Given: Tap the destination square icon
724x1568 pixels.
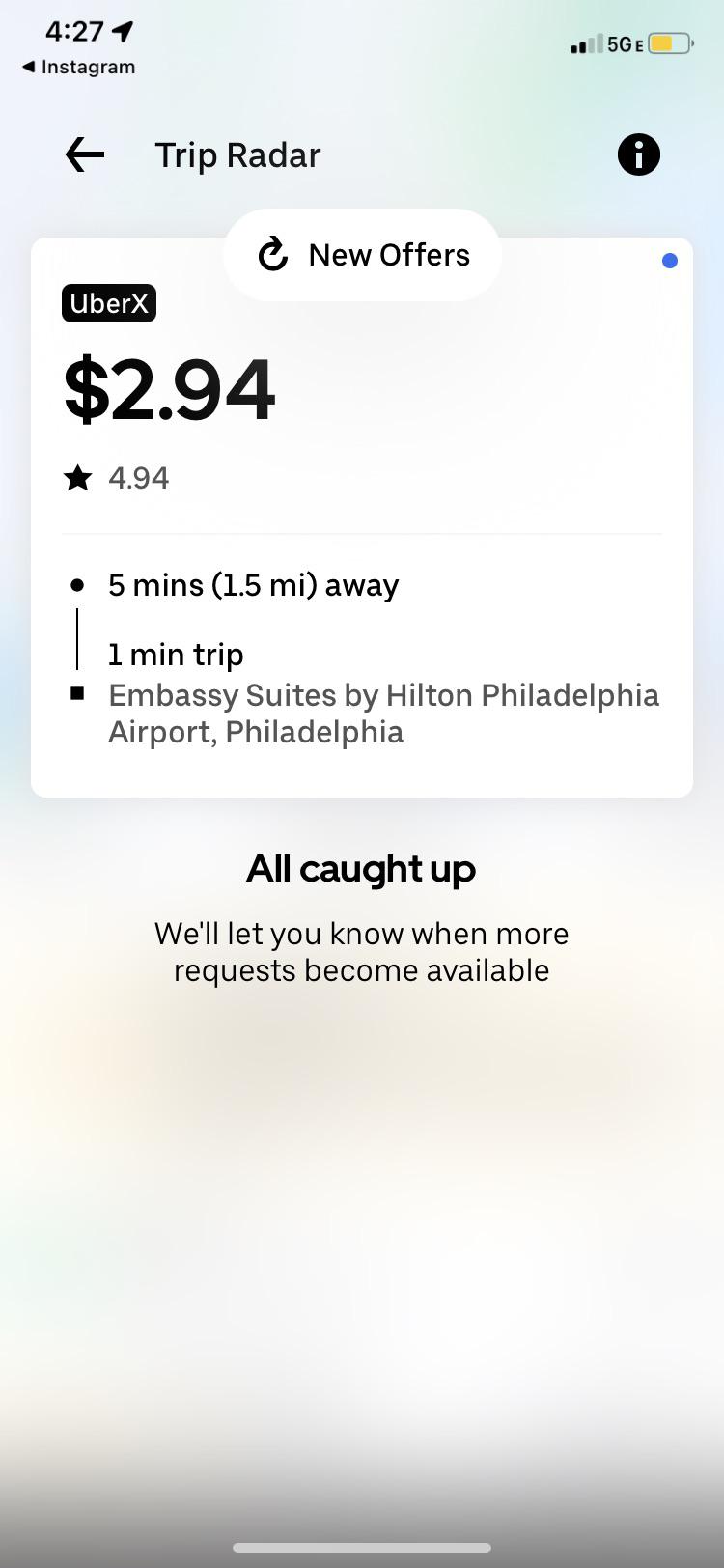Looking at the screenshot, I should 77,693.
